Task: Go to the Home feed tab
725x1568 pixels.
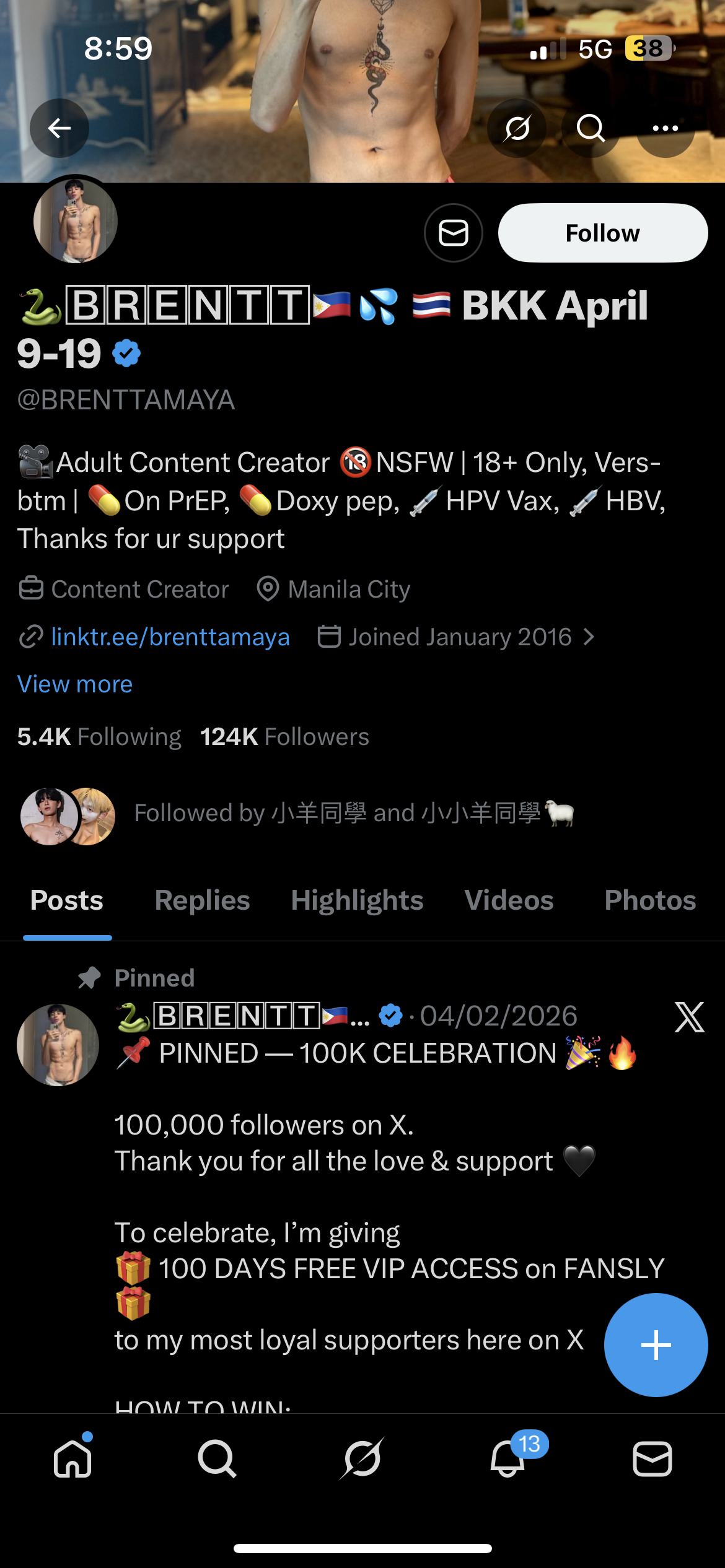Action: (73, 1458)
